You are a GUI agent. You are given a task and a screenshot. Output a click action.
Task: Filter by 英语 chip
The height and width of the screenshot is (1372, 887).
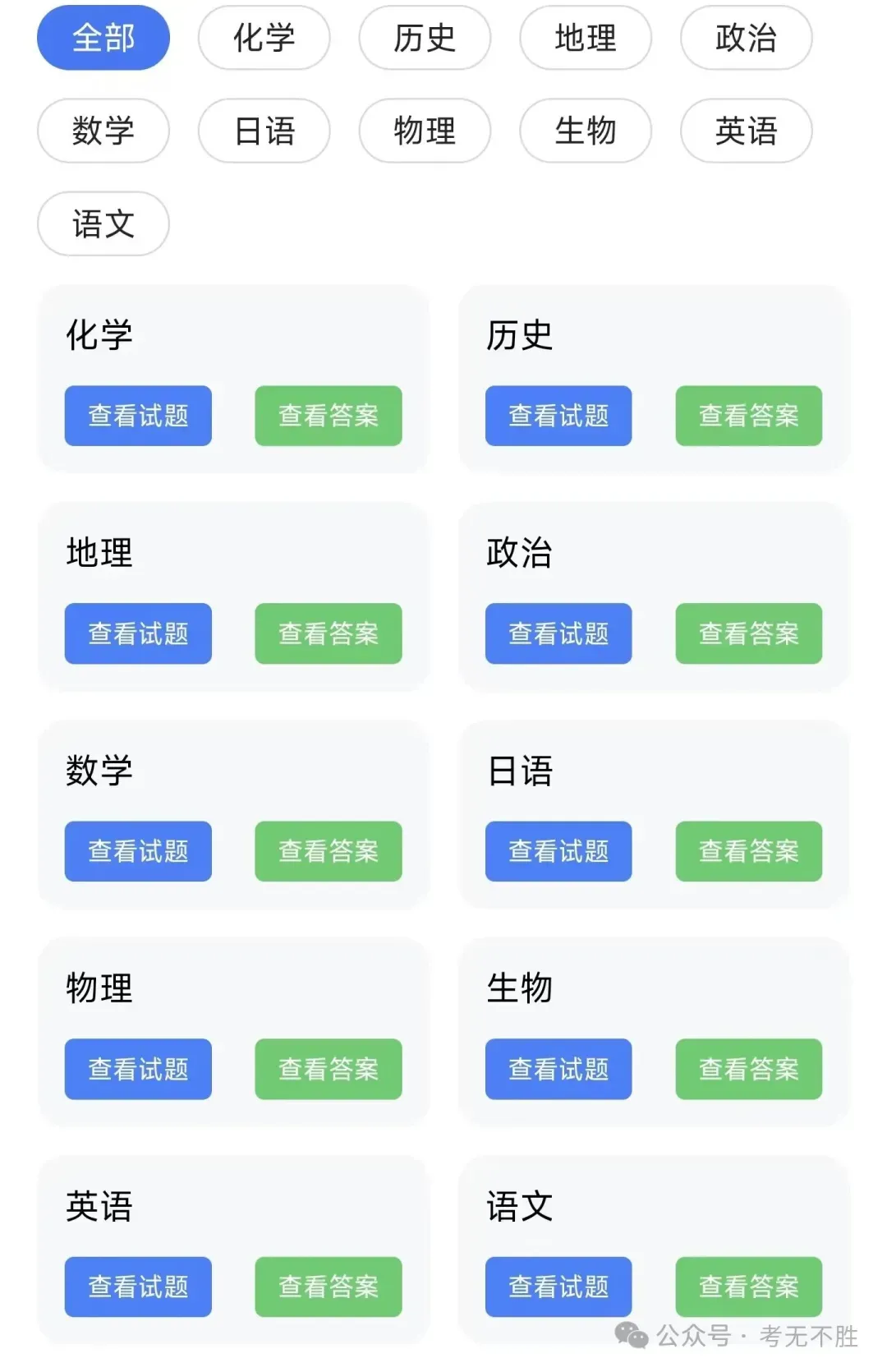pos(747,131)
